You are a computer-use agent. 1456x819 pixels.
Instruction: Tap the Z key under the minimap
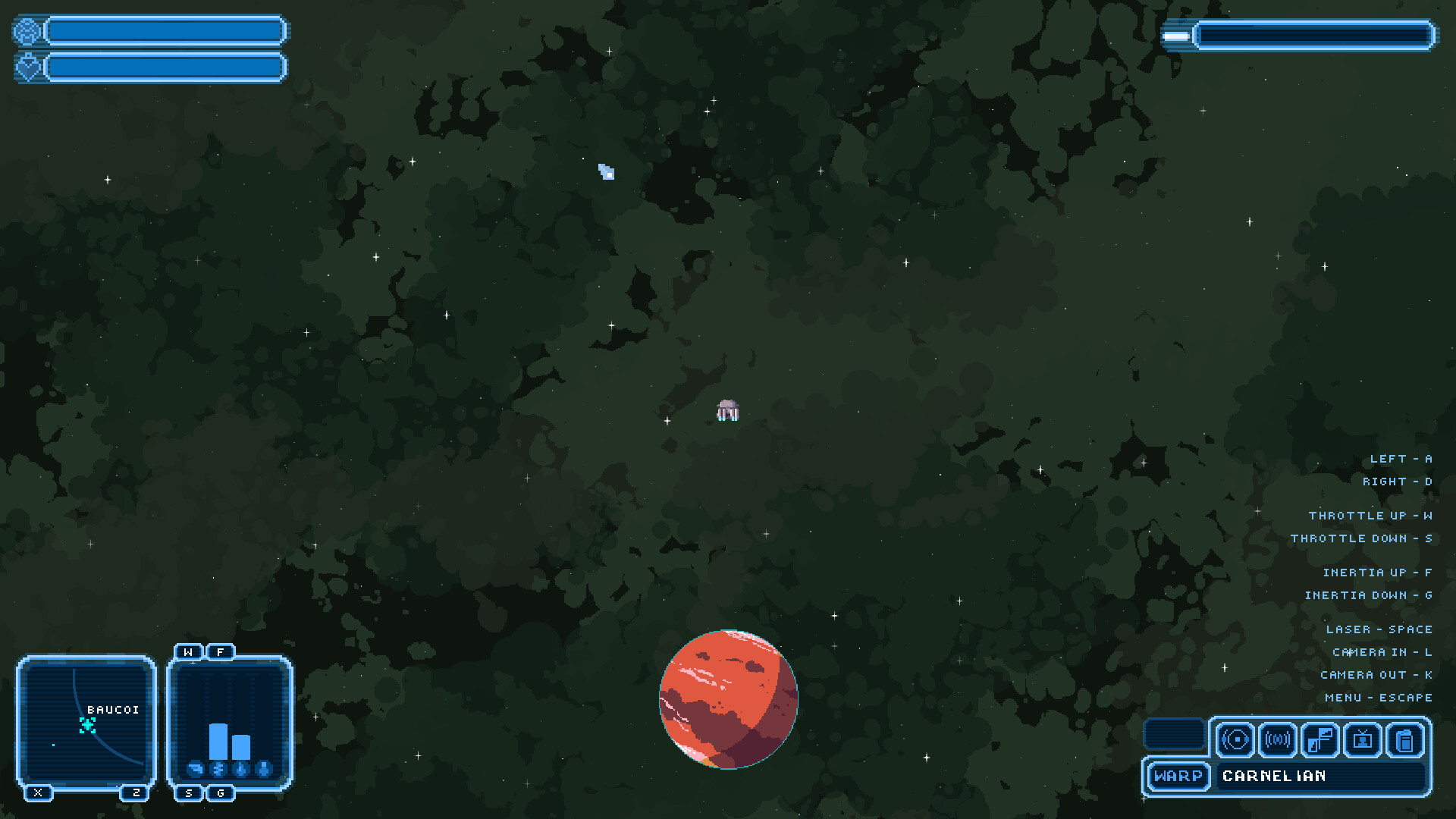tap(136, 792)
